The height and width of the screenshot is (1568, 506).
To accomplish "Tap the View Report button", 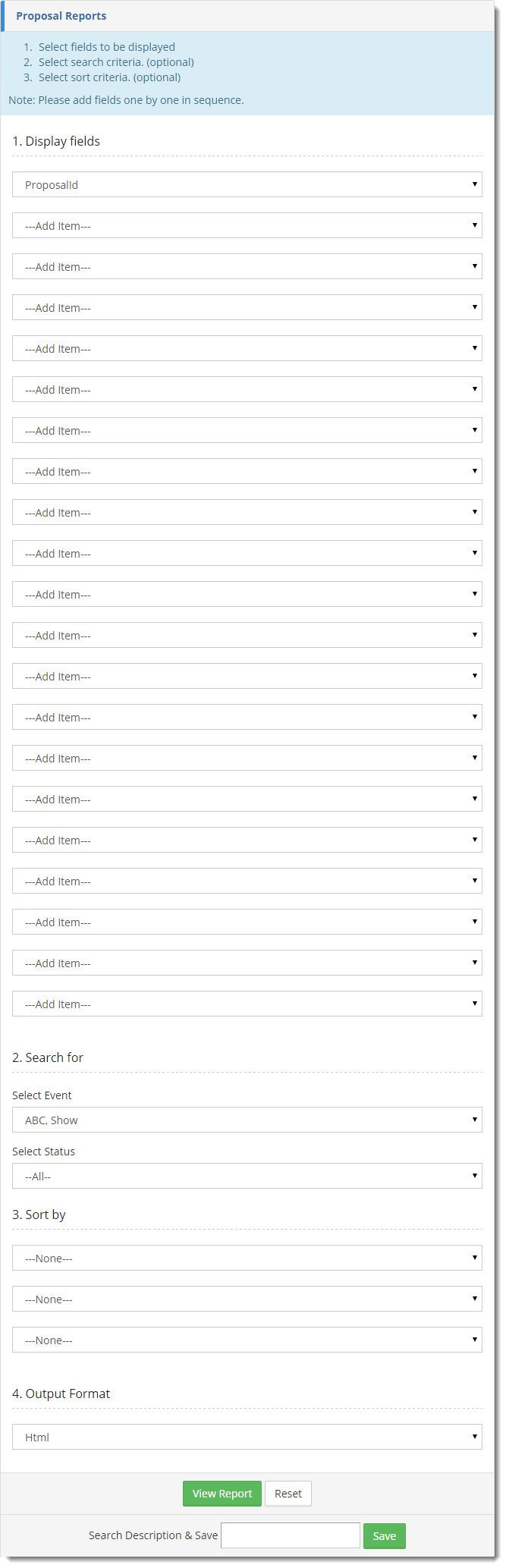I will coord(222,1493).
